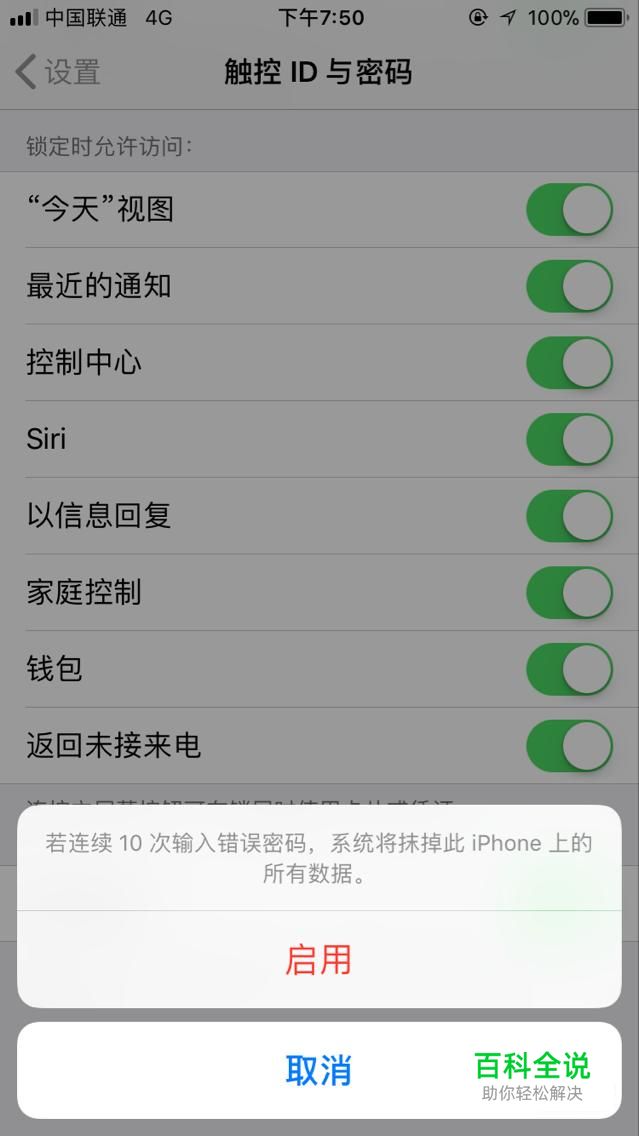Screen dimensions: 639x1136
Task: Confirm erase data with 启用
Action: pyautogui.click(x=319, y=959)
